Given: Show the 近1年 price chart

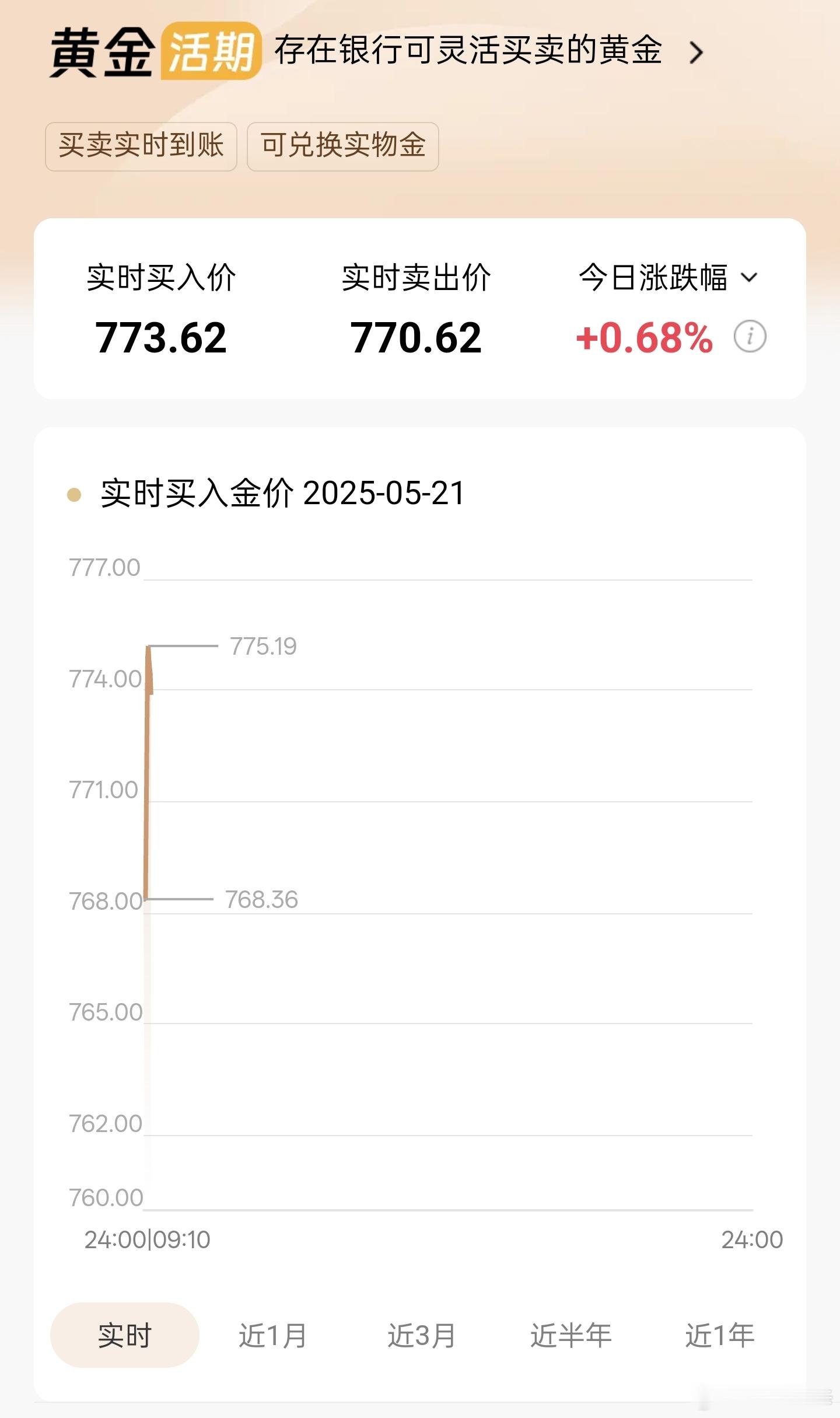Looking at the screenshot, I should click(720, 1335).
